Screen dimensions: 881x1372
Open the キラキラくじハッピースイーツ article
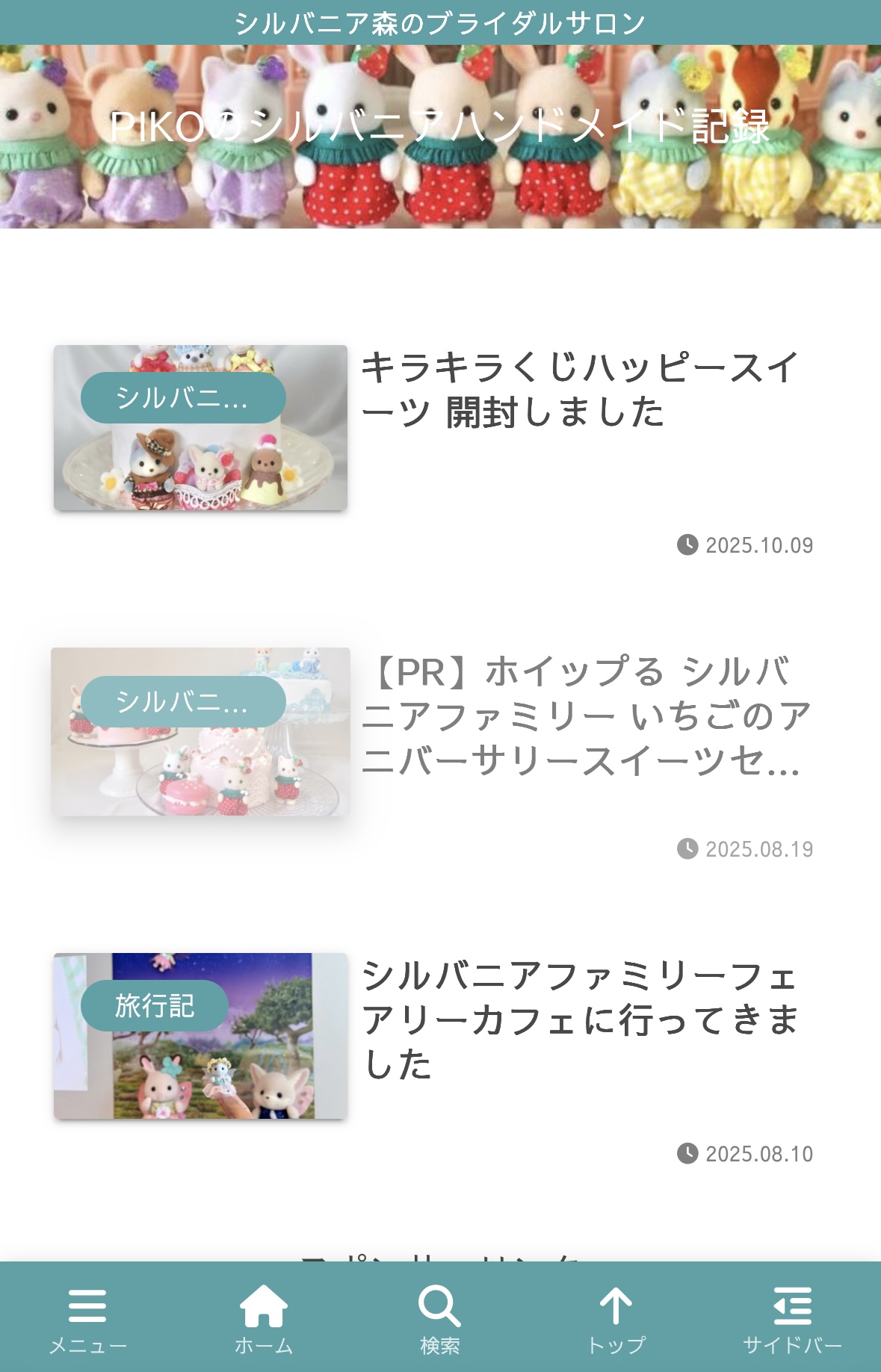click(580, 390)
